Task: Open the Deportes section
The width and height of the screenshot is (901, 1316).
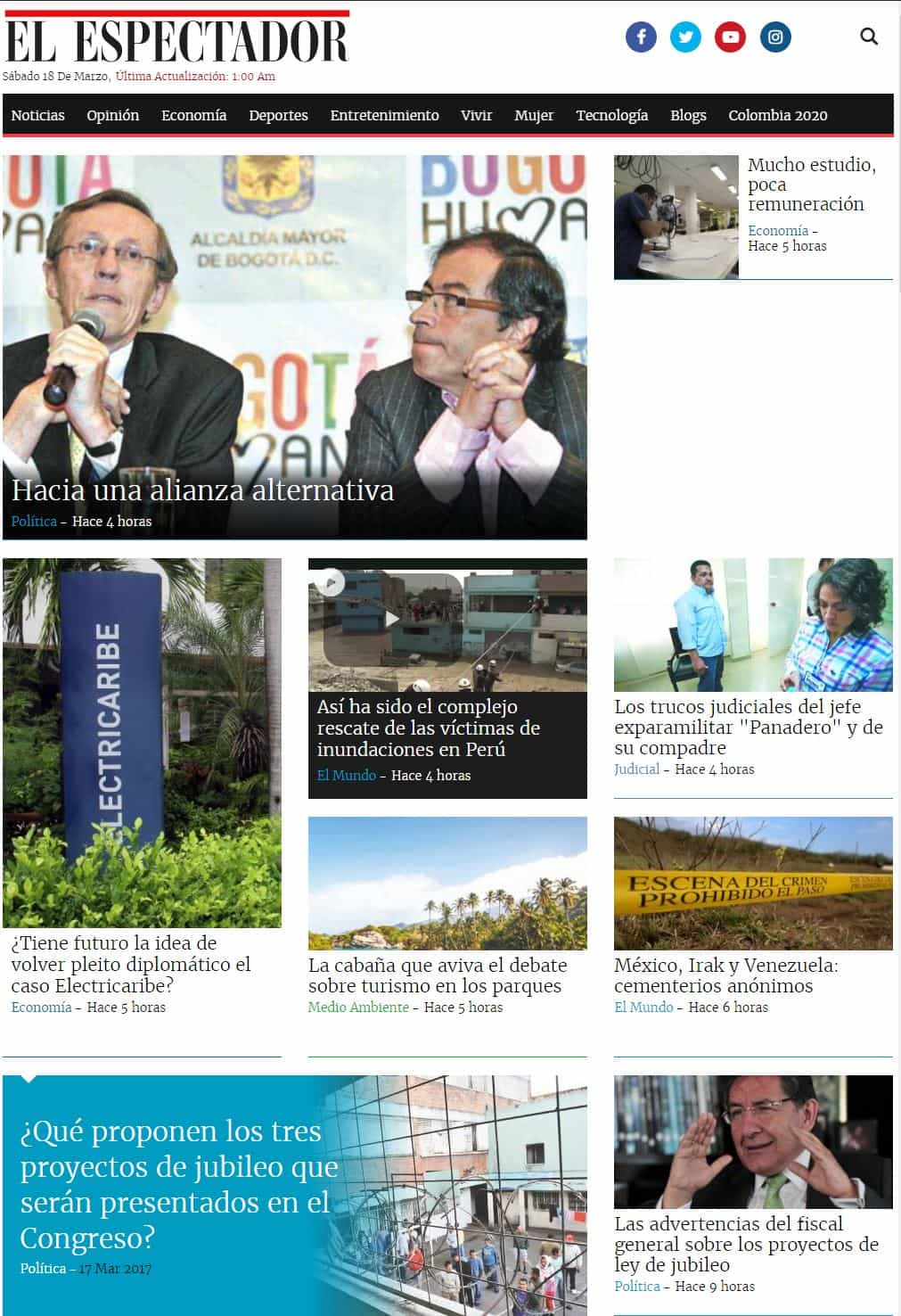Action: point(278,115)
